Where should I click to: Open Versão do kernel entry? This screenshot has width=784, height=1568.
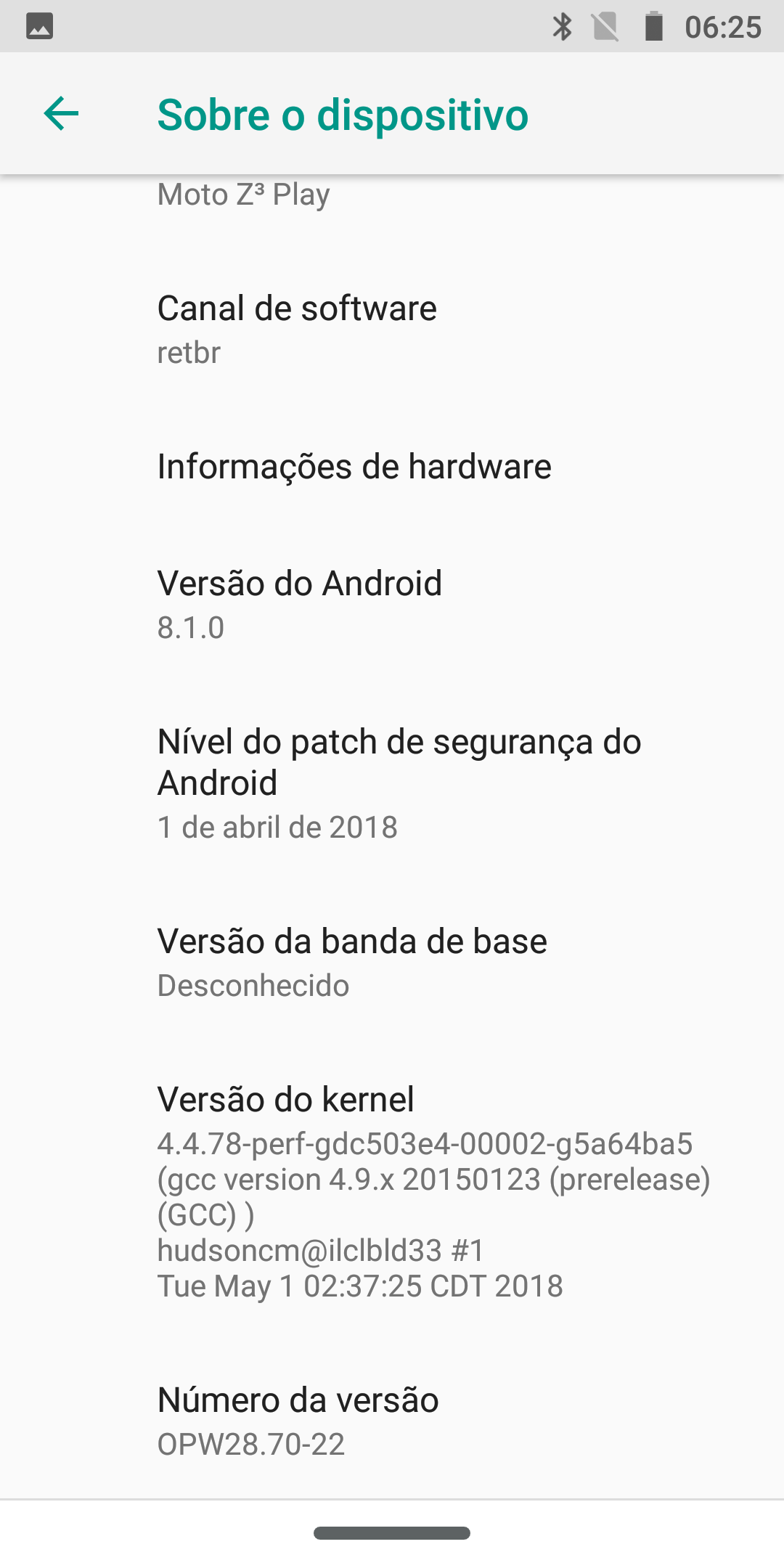(392, 1192)
